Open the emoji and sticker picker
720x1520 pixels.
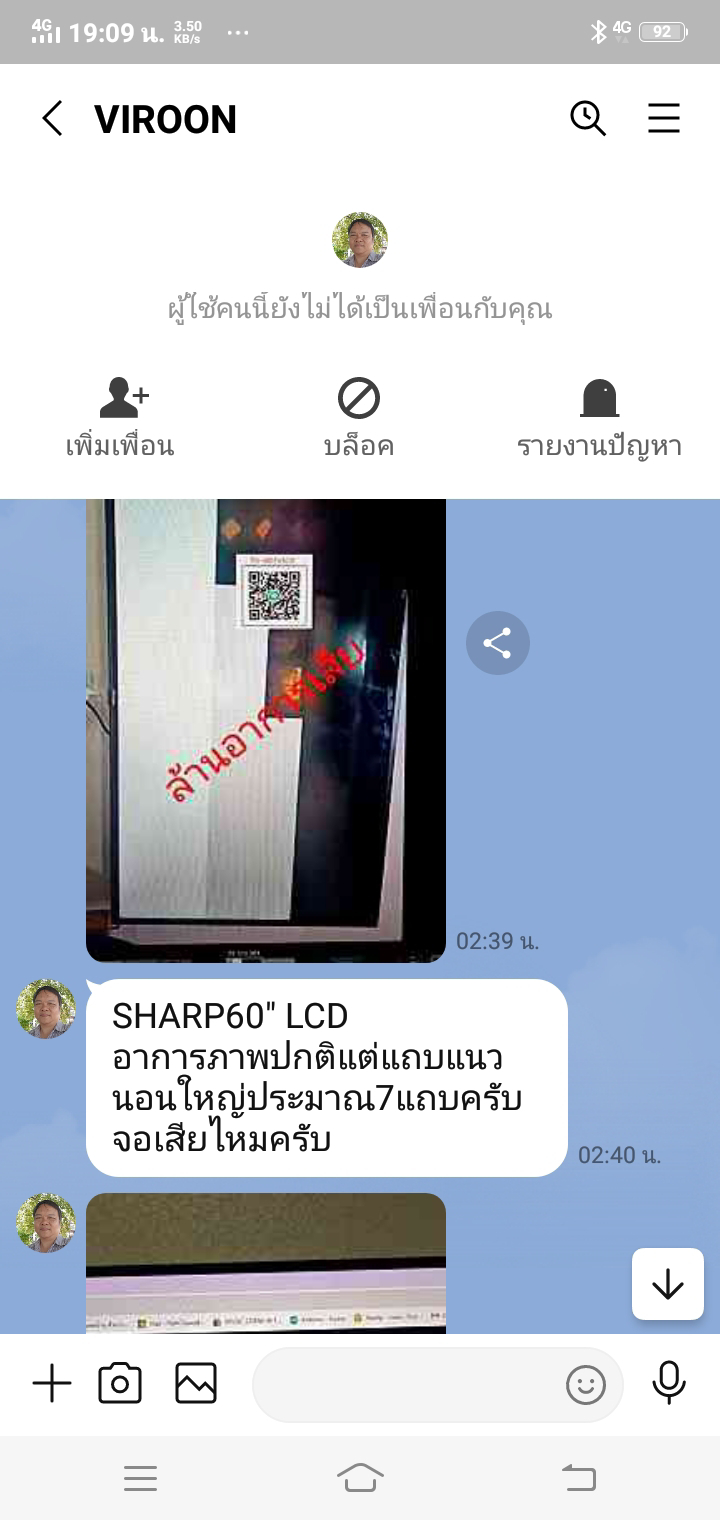click(586, 1385)
